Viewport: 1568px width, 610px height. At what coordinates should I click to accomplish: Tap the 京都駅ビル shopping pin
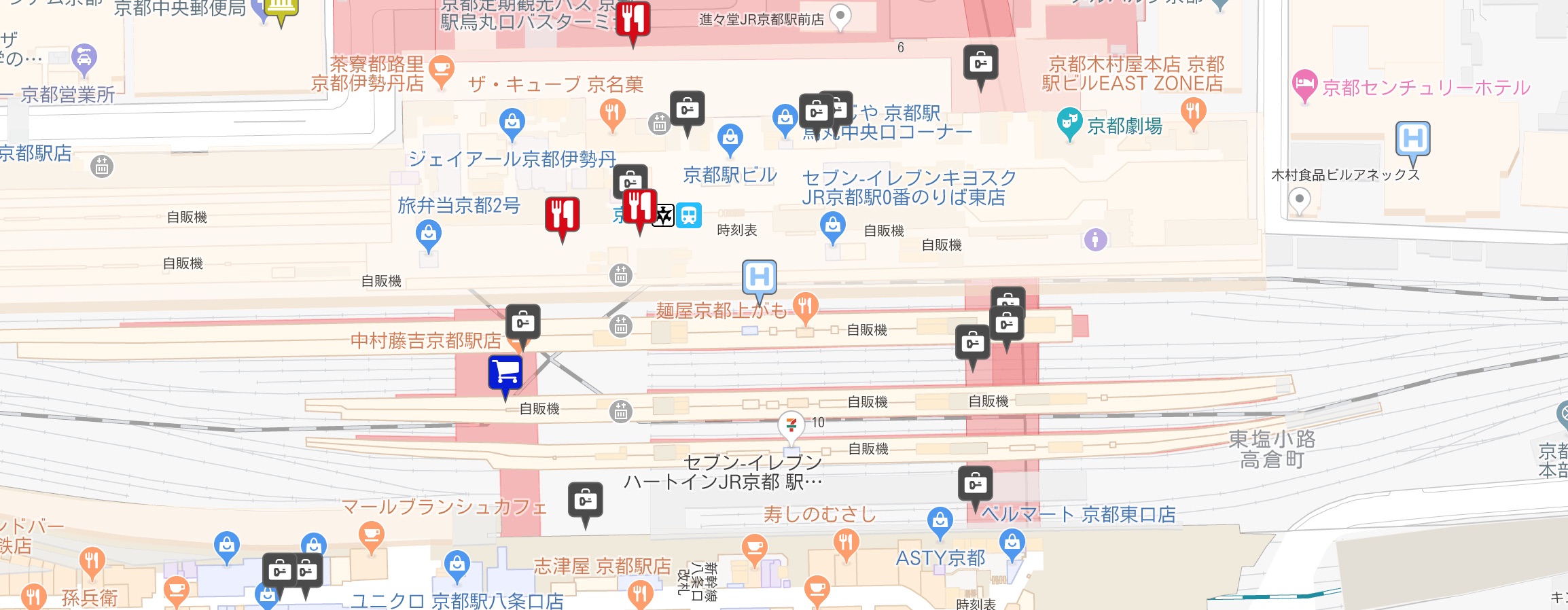[x=730, y=139]
